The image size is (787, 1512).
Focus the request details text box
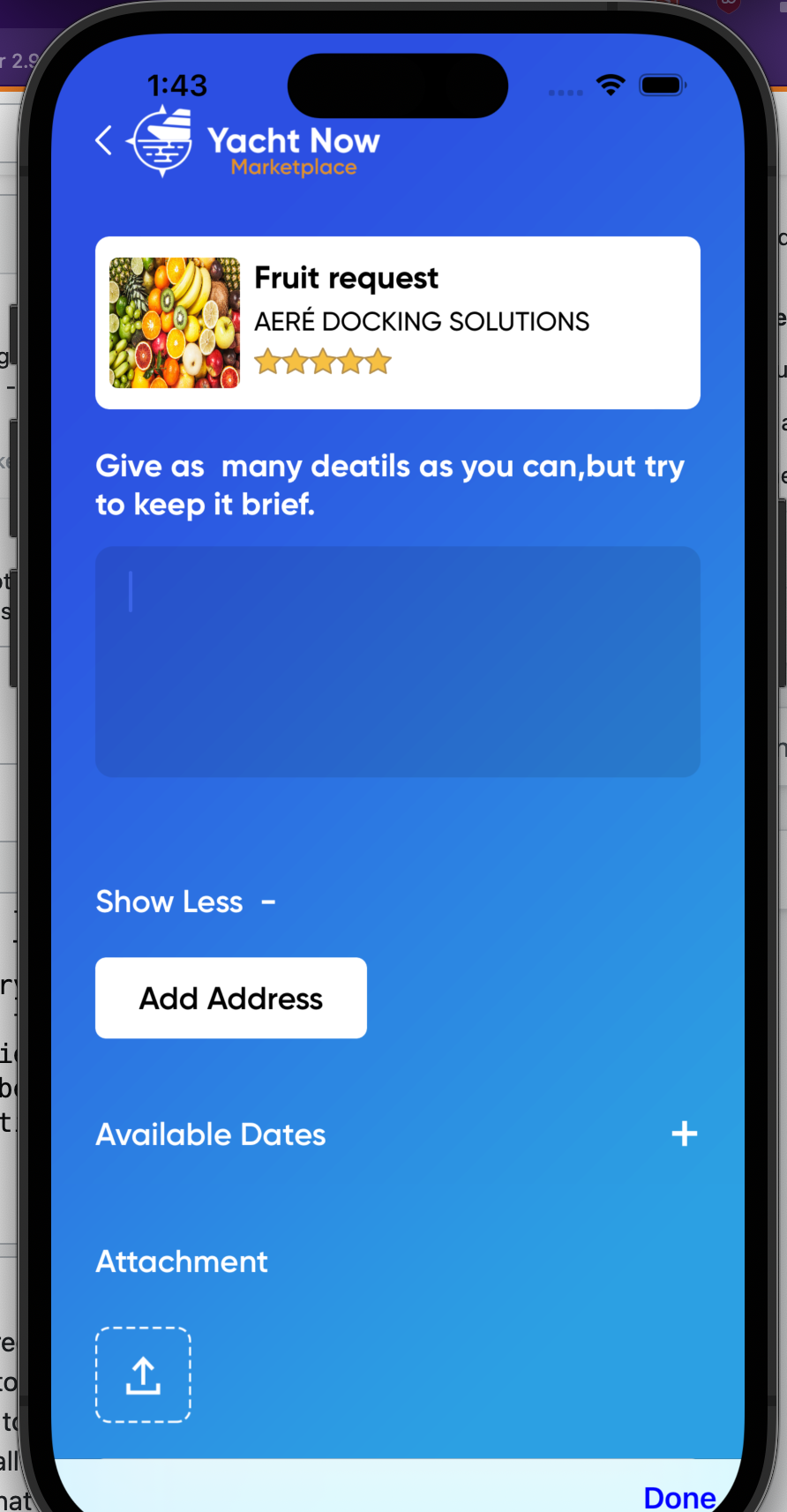398,662
